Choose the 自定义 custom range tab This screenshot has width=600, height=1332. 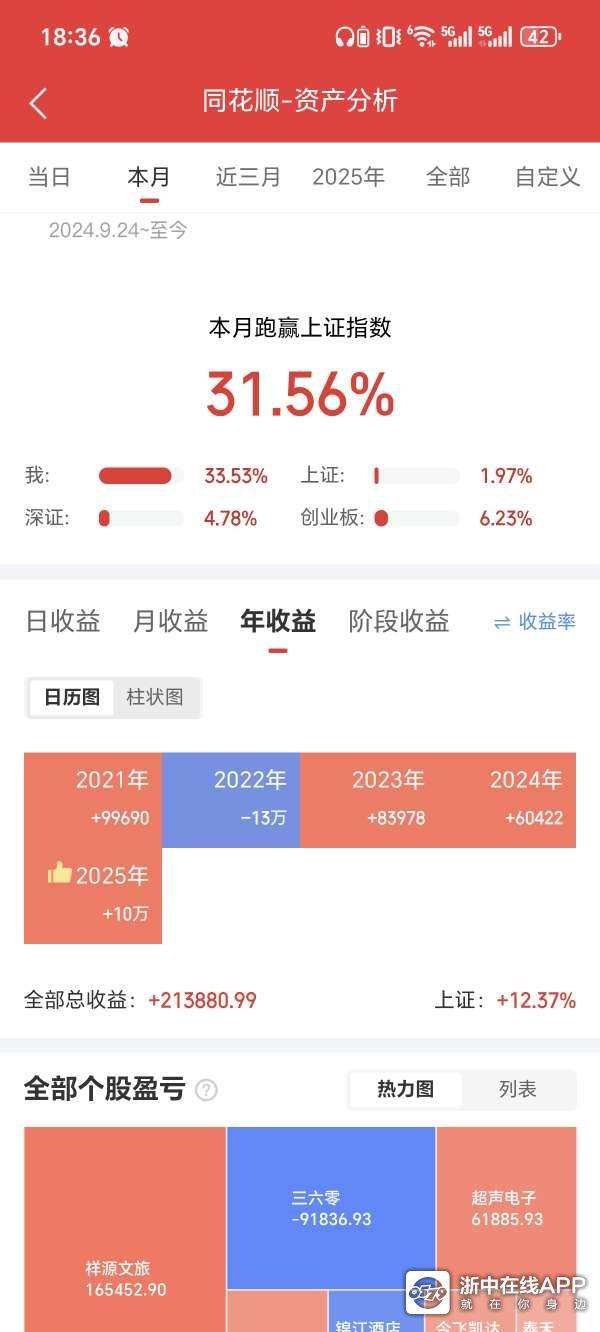click(547, 178)
